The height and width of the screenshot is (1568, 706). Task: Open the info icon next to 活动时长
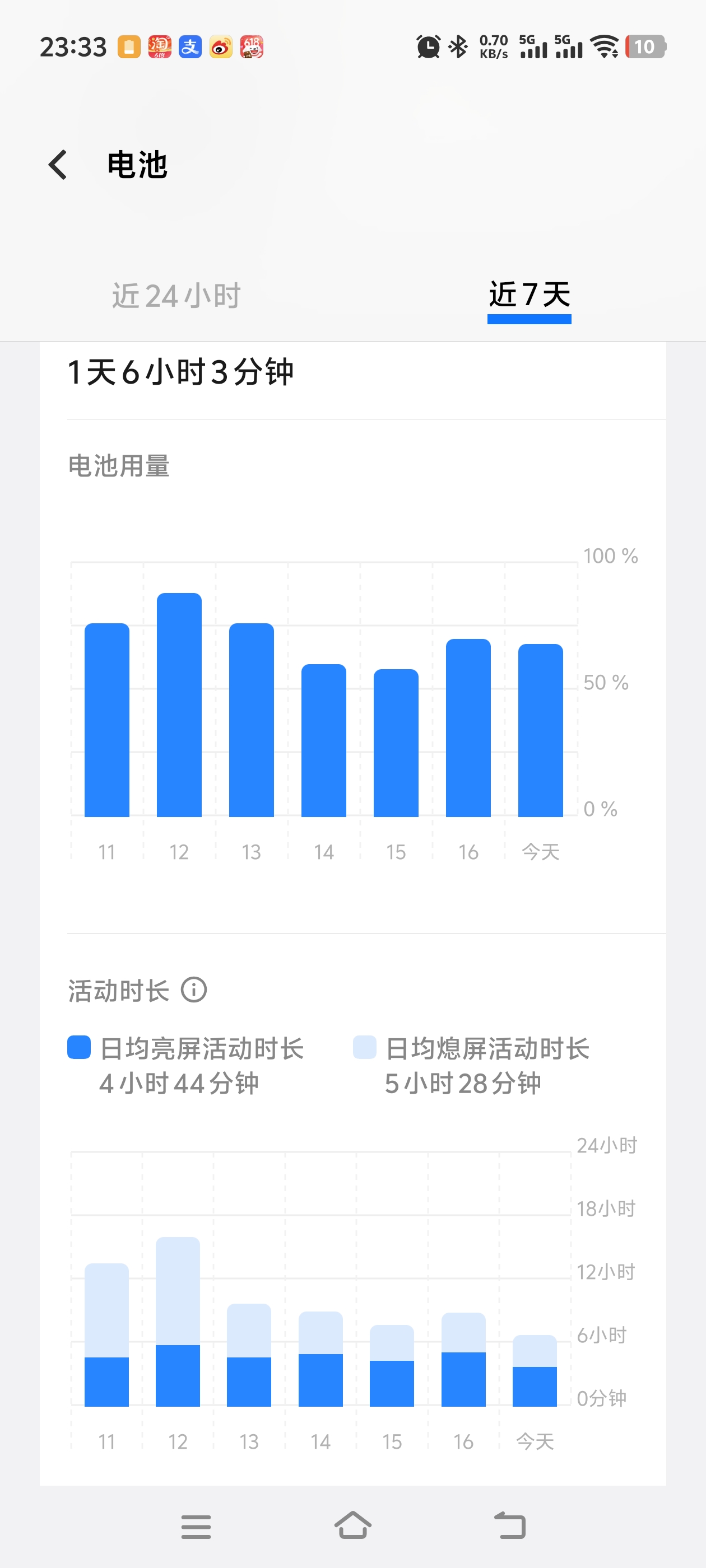(194, 990)
